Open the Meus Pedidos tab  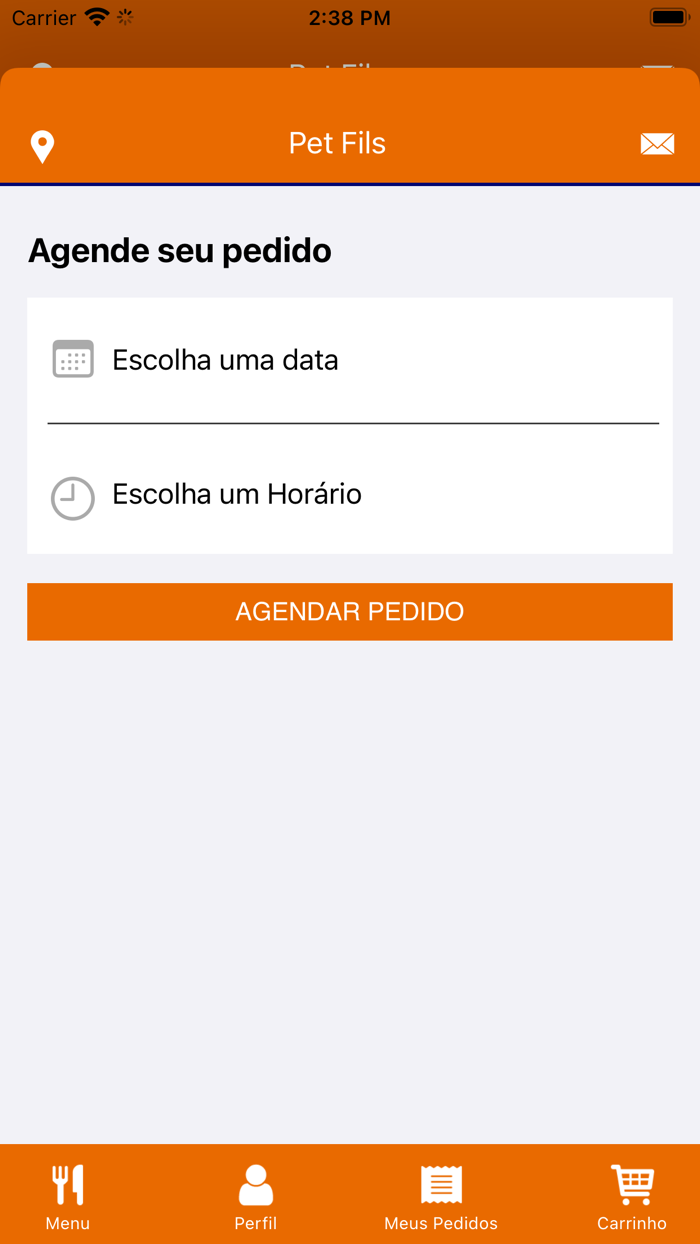441,1196
